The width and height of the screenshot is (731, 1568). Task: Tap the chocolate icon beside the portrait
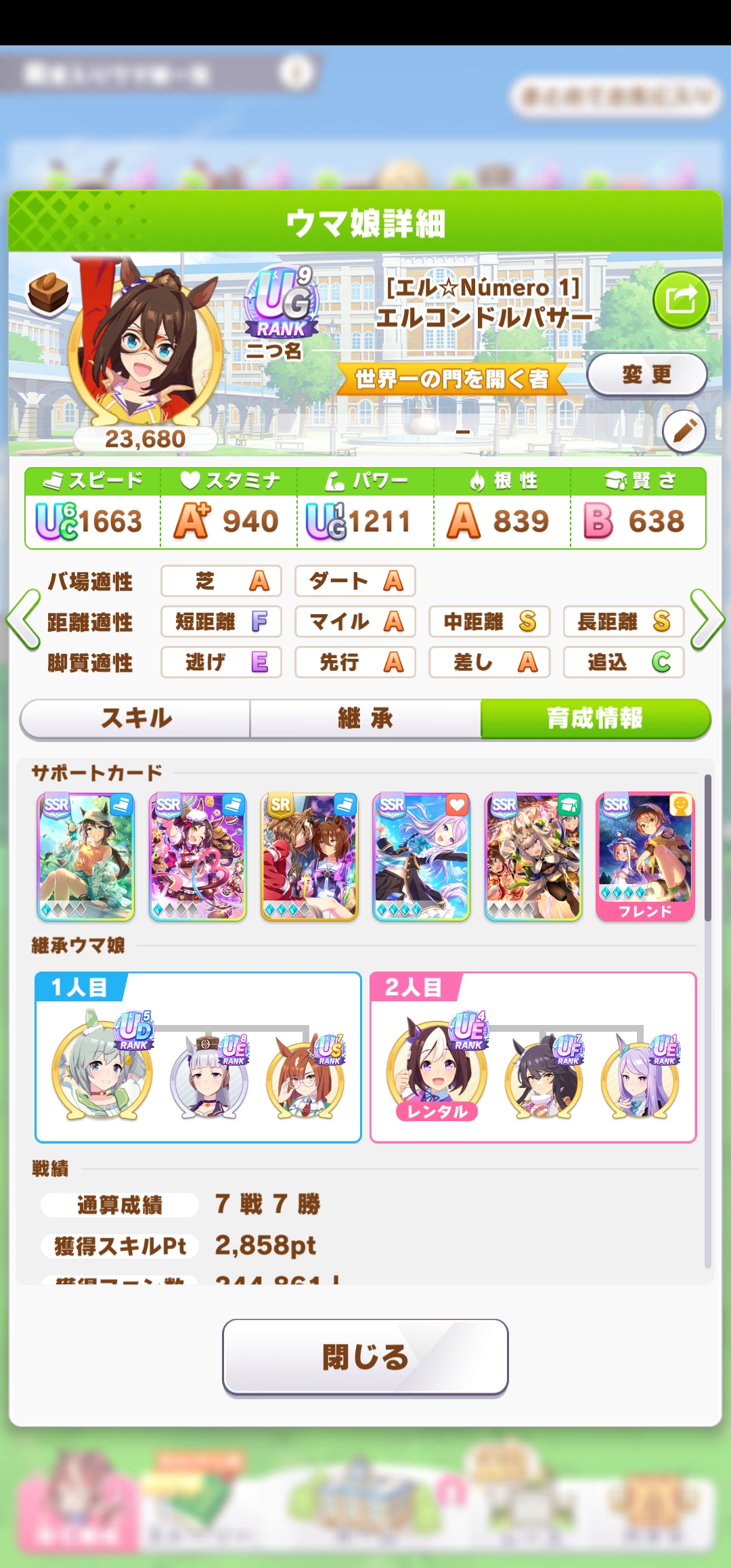click(48, 292)
